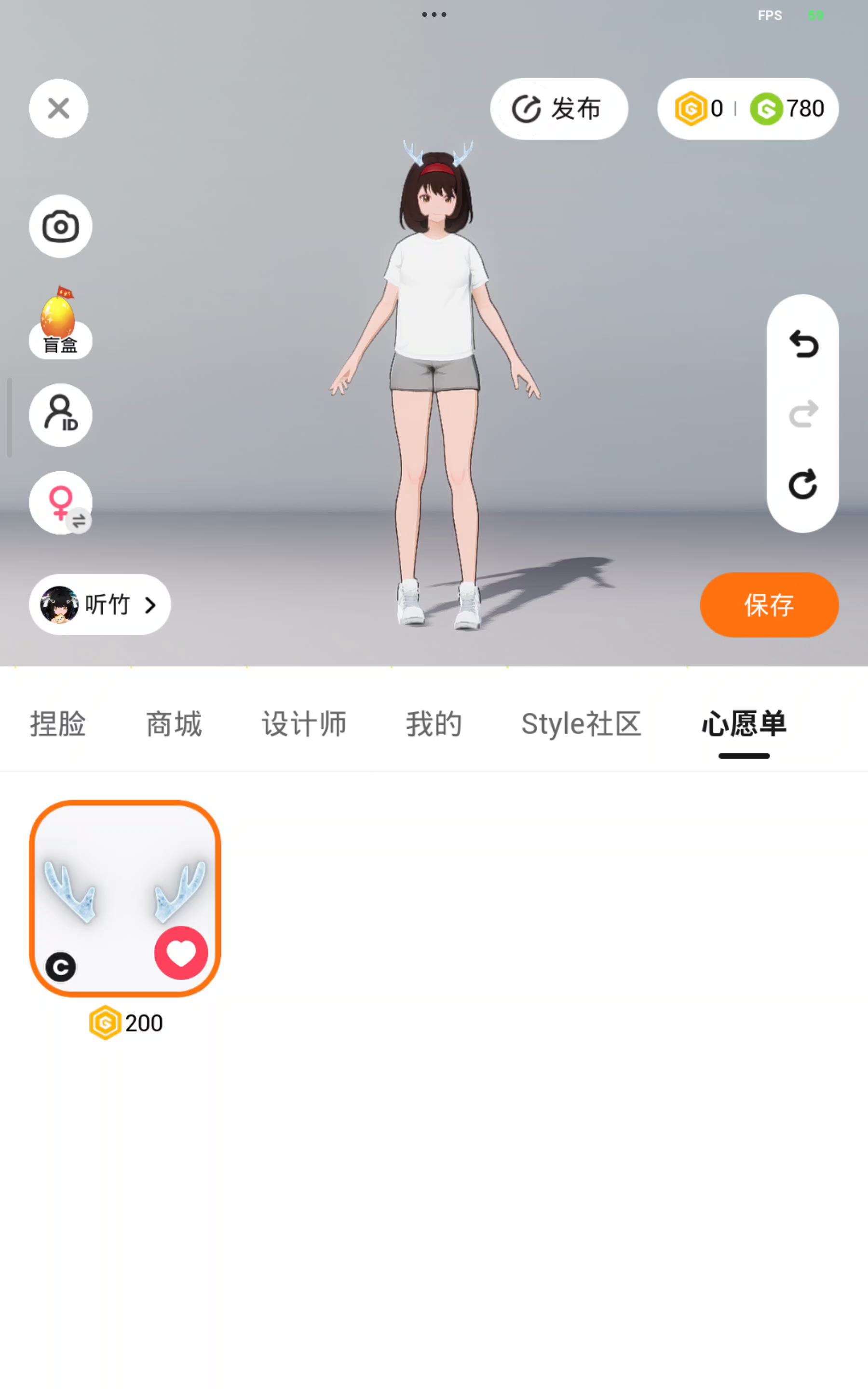Switch to the 商城 tab
This screenshot has height=1389, width=868.
click(174, 724)
